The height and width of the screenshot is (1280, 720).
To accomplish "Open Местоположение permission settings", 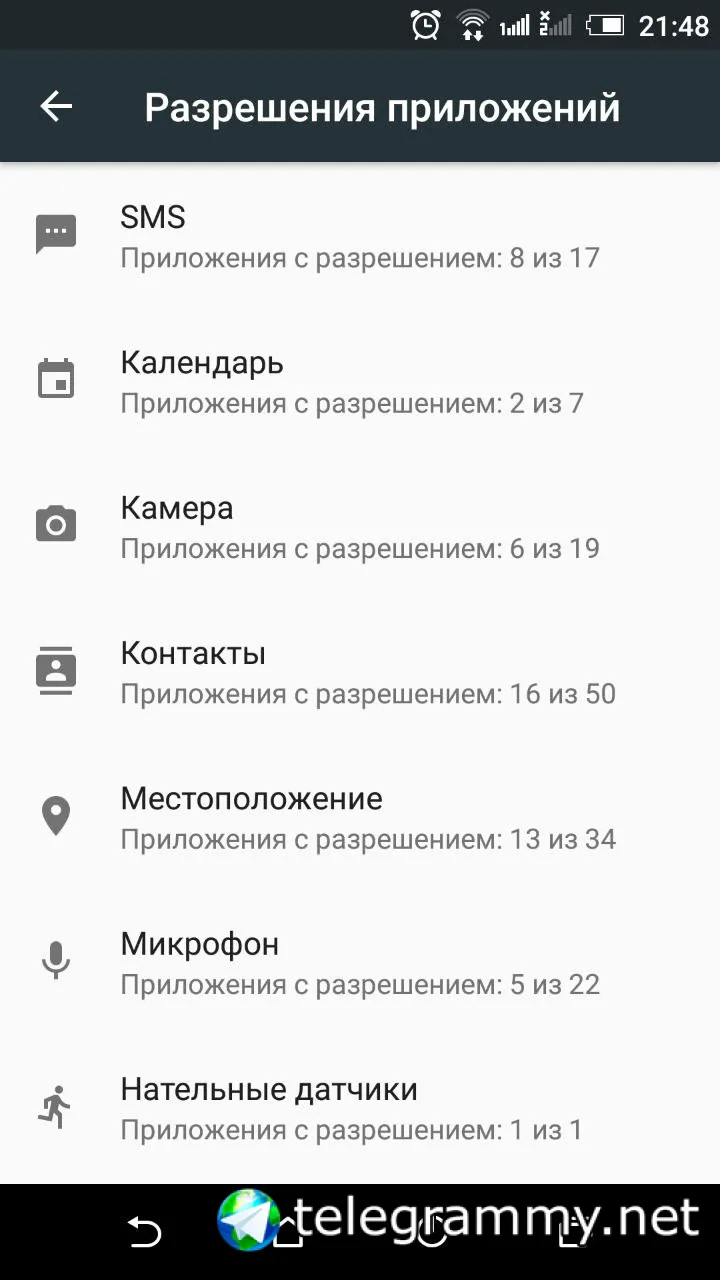I will tap(360, 818).
